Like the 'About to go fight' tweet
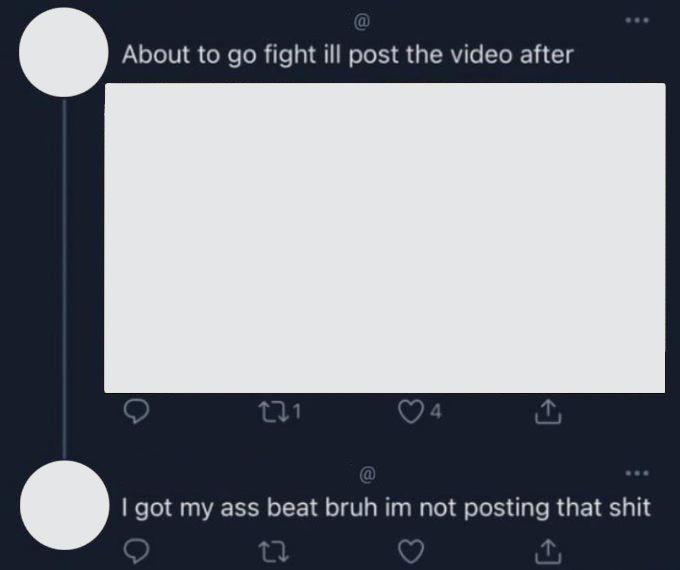 pos(410,412)
